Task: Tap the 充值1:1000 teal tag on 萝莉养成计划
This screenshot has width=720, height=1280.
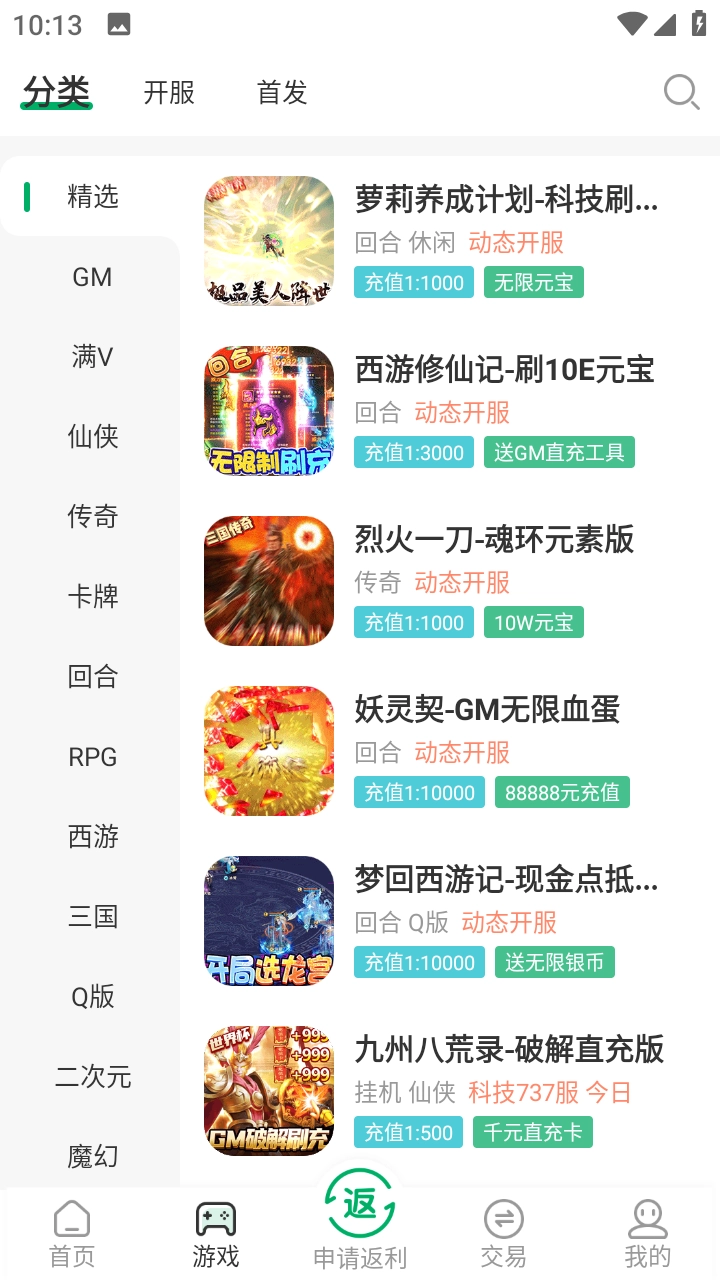Action: click(413, 283)
